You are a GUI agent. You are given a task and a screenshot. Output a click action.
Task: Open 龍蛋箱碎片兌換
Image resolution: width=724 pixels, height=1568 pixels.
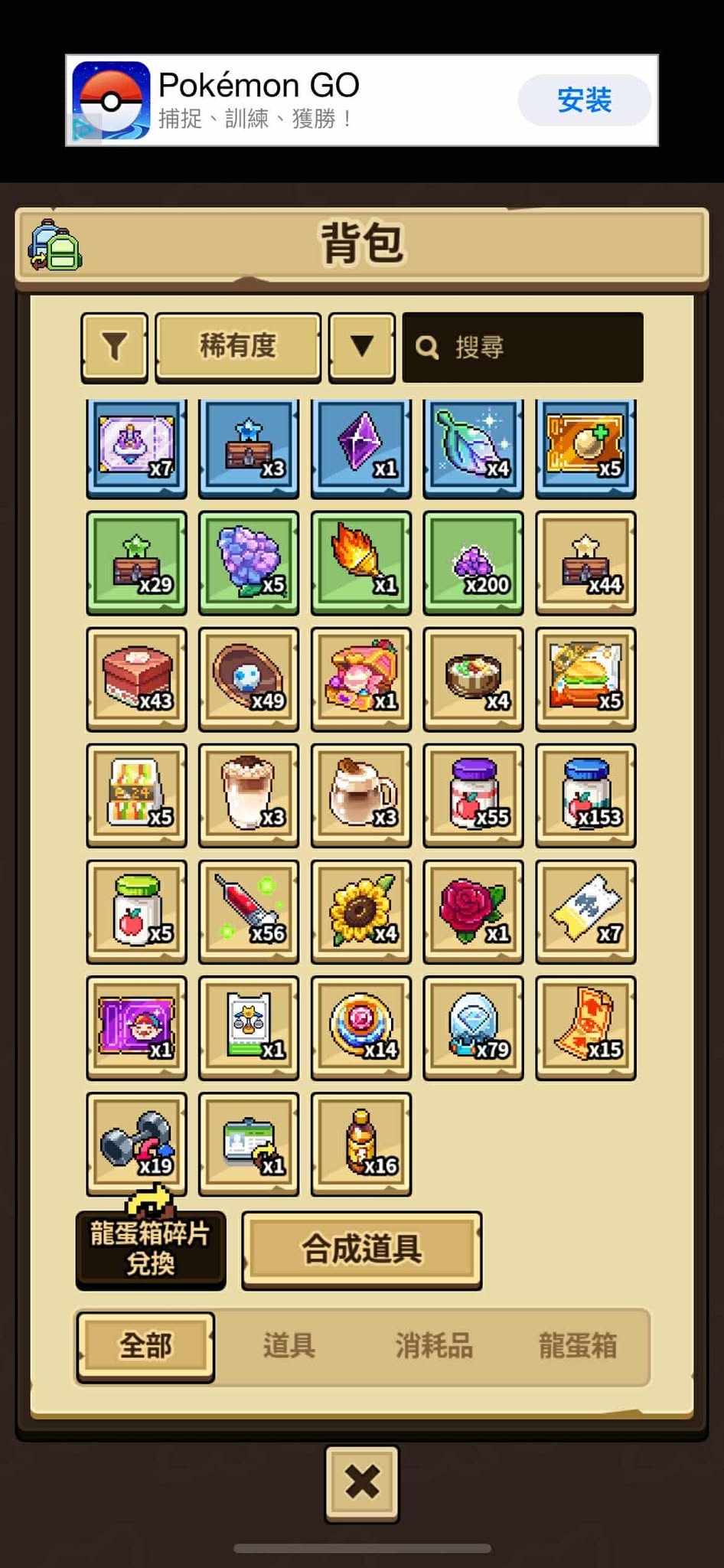(x=150, y=1248)
